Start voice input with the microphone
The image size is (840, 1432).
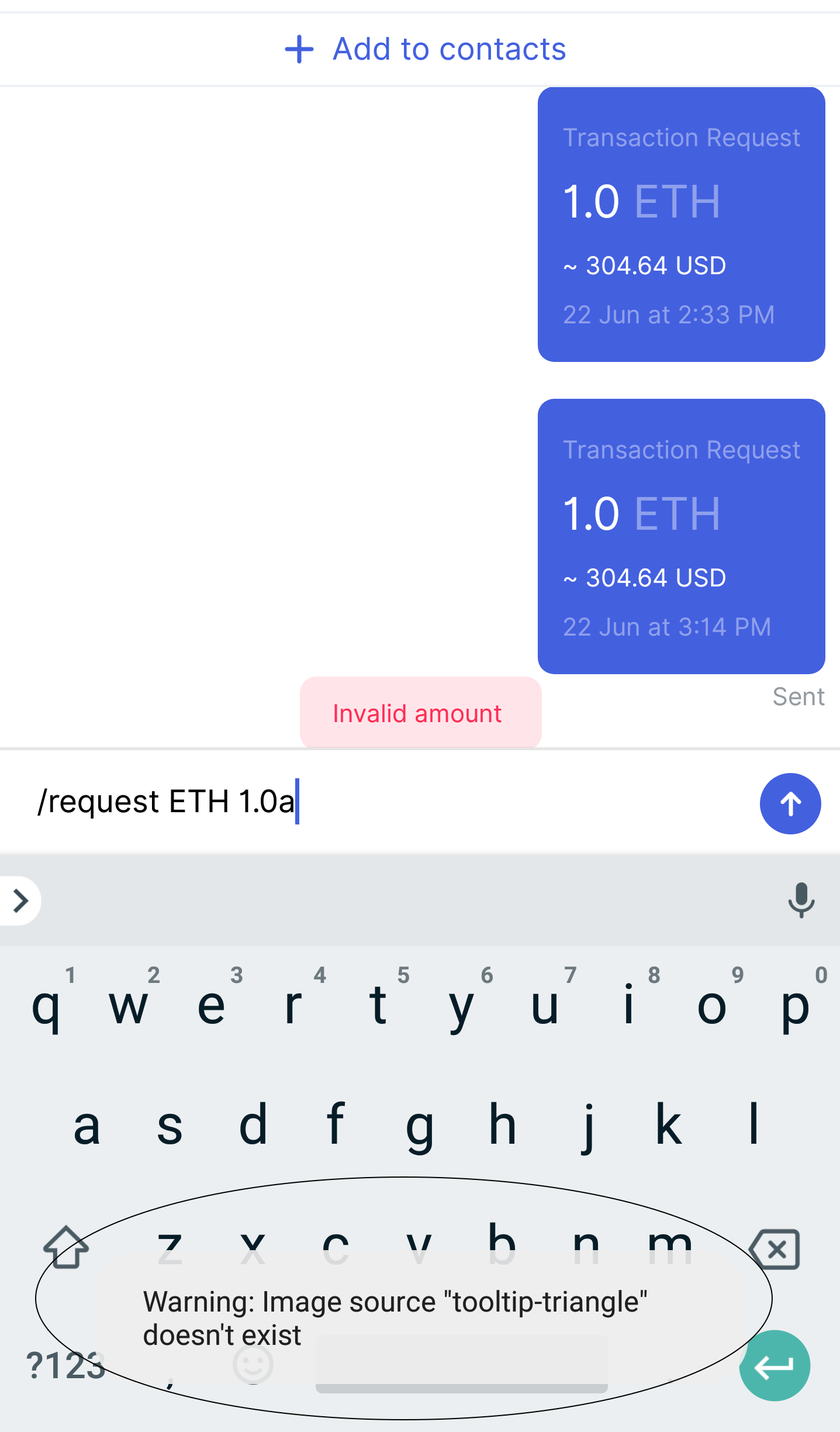click(801, 900)
